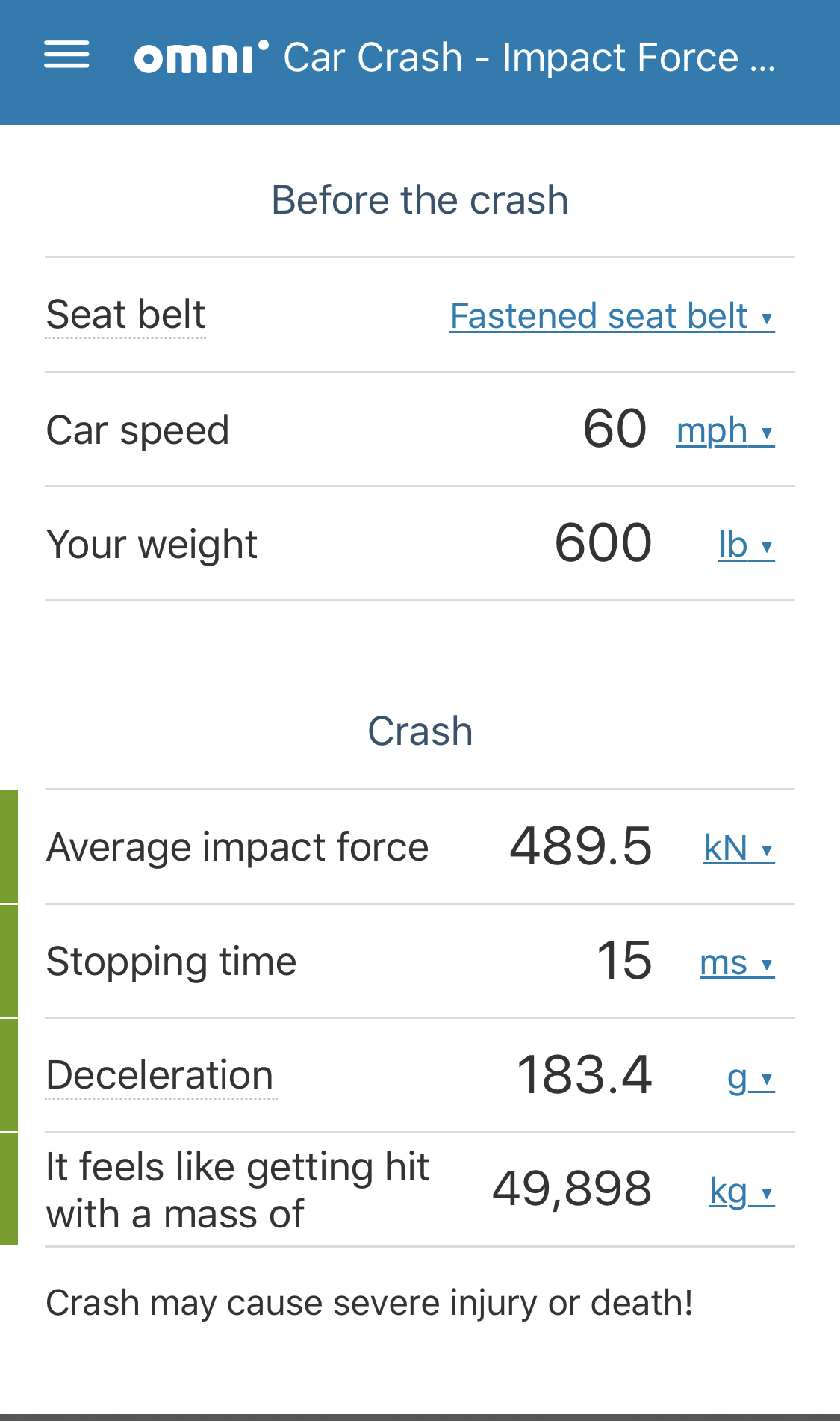Change deceleration unit from g
Viewport: 840px width, 1421px height.
[751, 1078]
